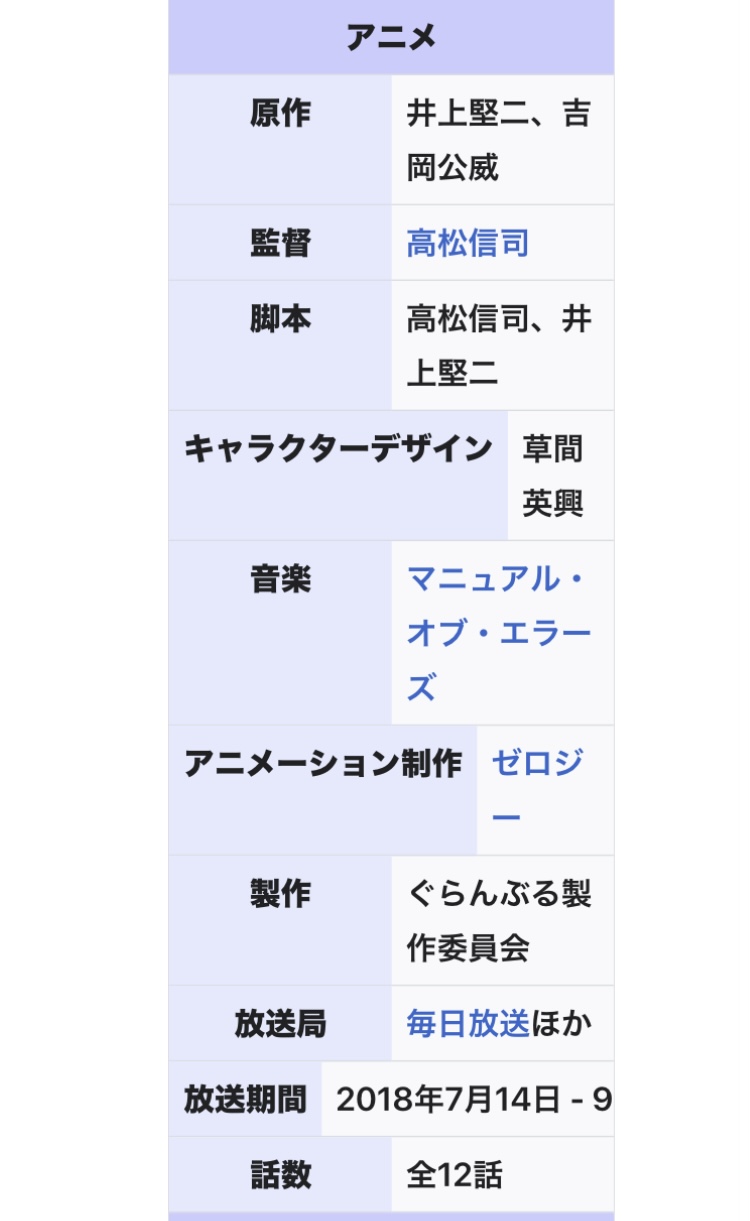This screenshot has height=1221, width=750.
Task: Open the 高松信司 director link
Action: 467,243
